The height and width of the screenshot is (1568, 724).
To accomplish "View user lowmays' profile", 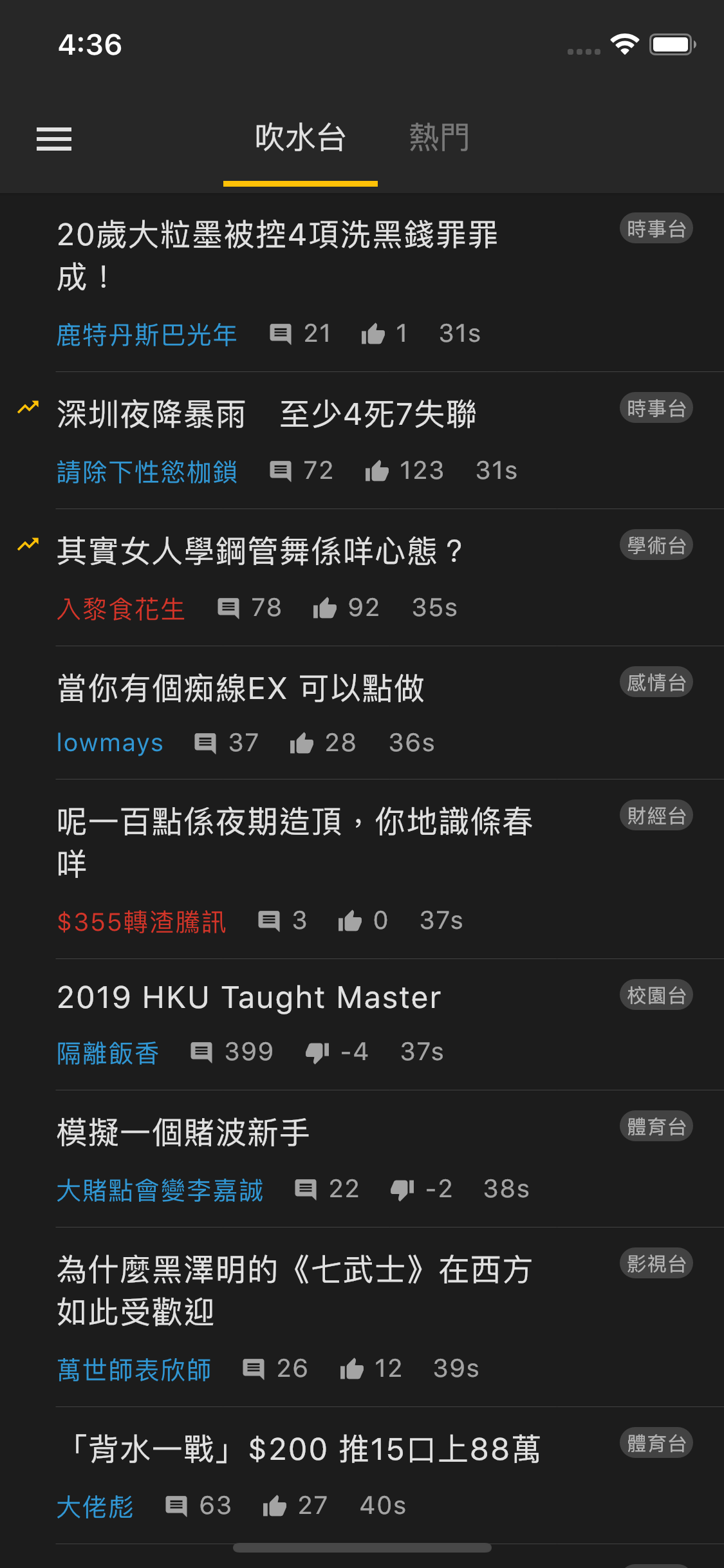I will tap(110, 743).
